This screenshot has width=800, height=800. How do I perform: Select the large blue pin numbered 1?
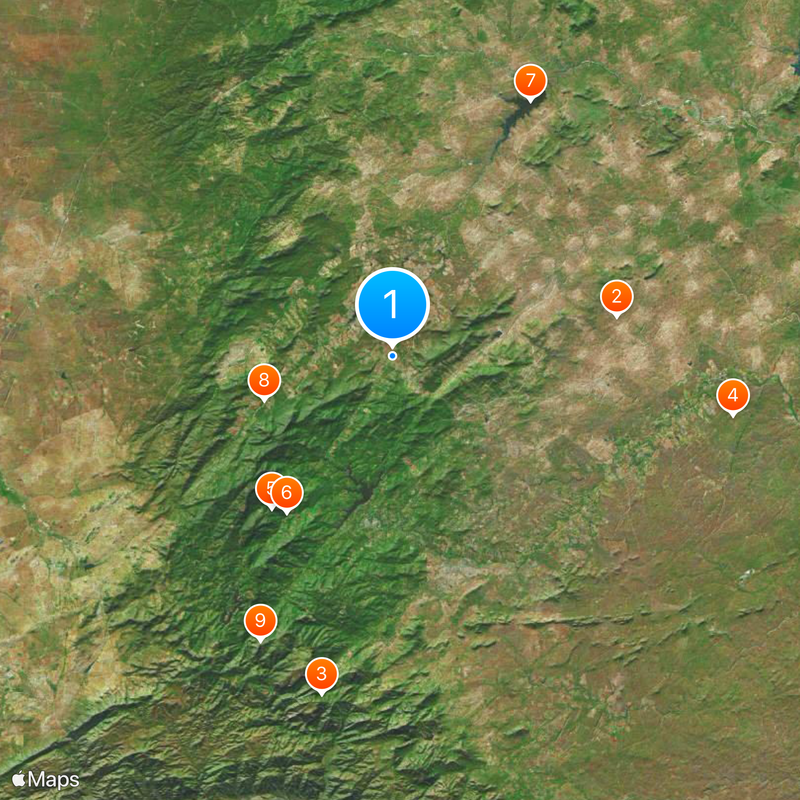[392, 305]
